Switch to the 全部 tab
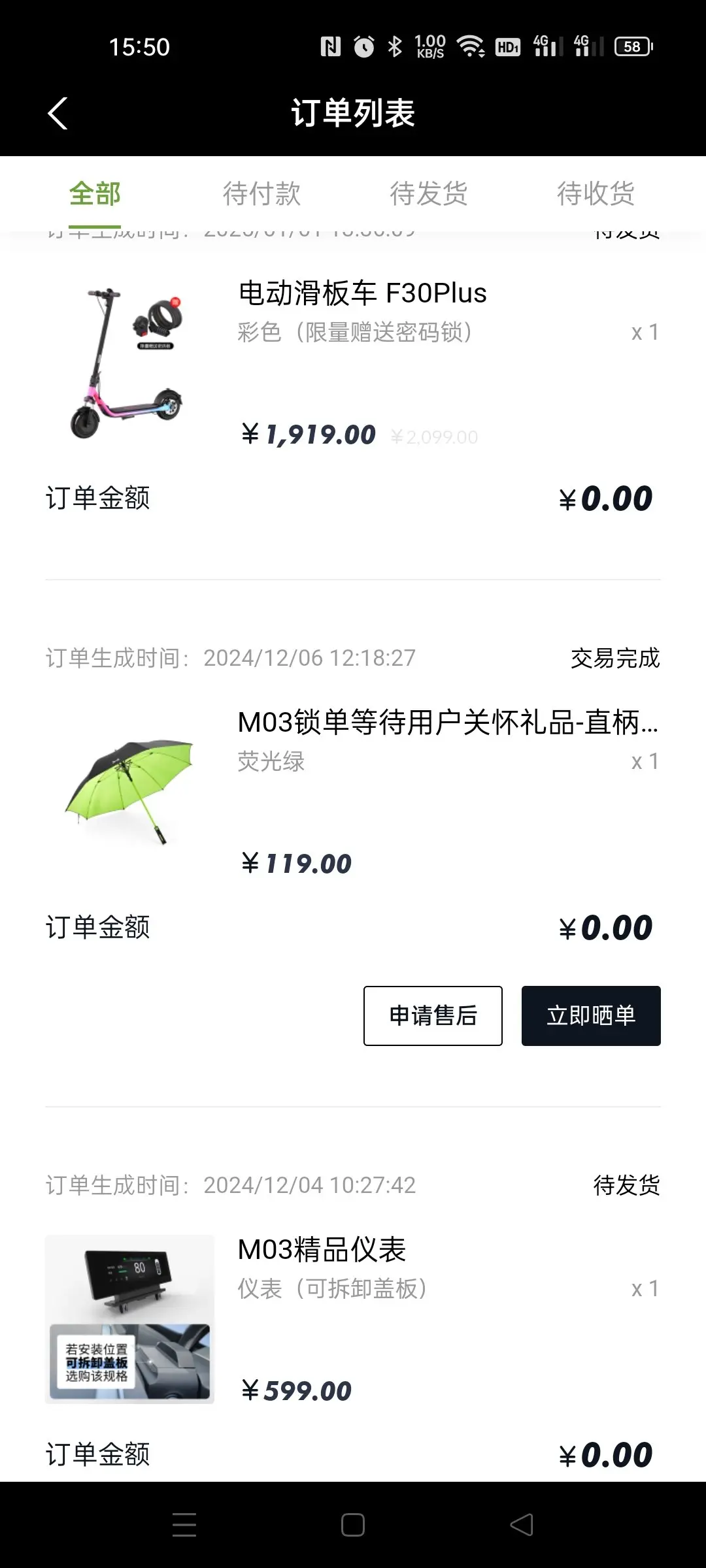Screen dimensions: 706x1568 pos(95,194)
